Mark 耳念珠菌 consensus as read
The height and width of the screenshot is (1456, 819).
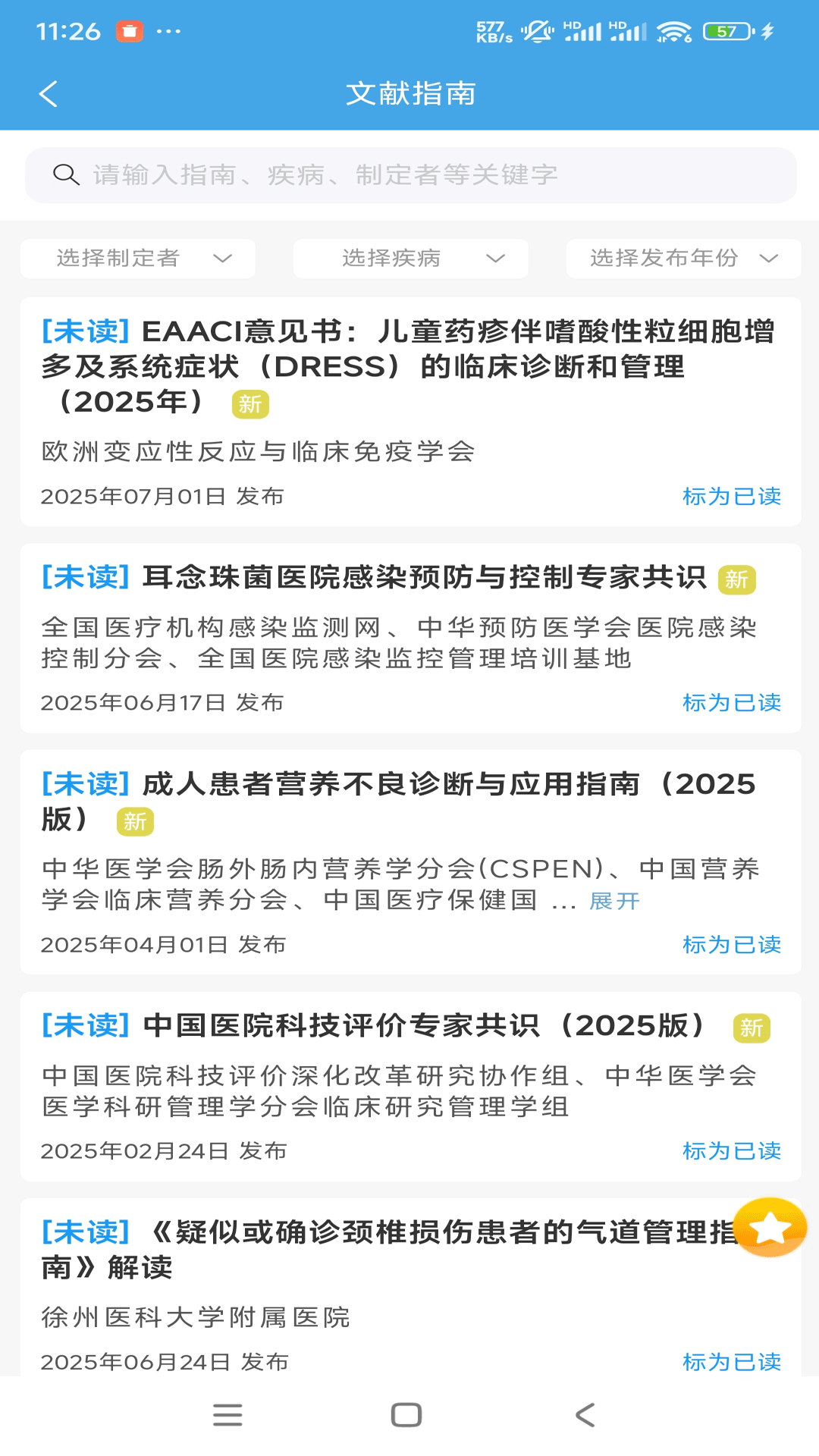pos(731,702)
